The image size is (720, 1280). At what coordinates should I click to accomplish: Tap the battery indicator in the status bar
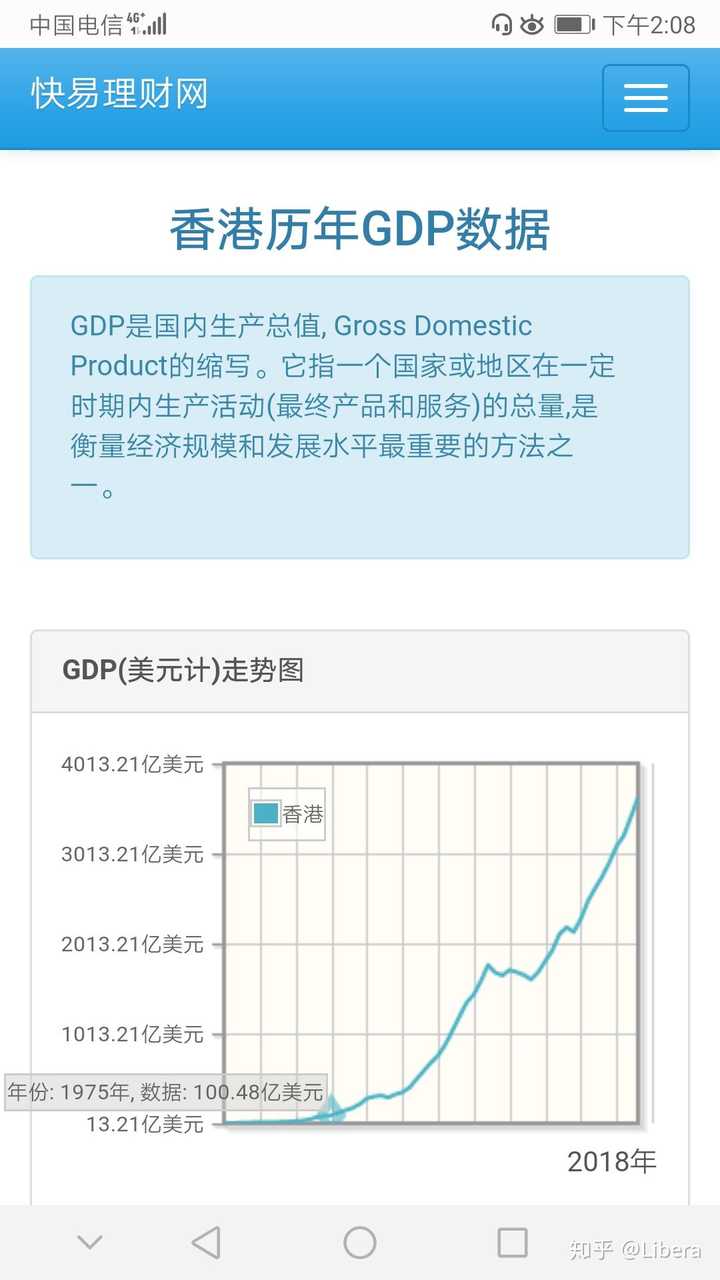click(x=572, y=24)
